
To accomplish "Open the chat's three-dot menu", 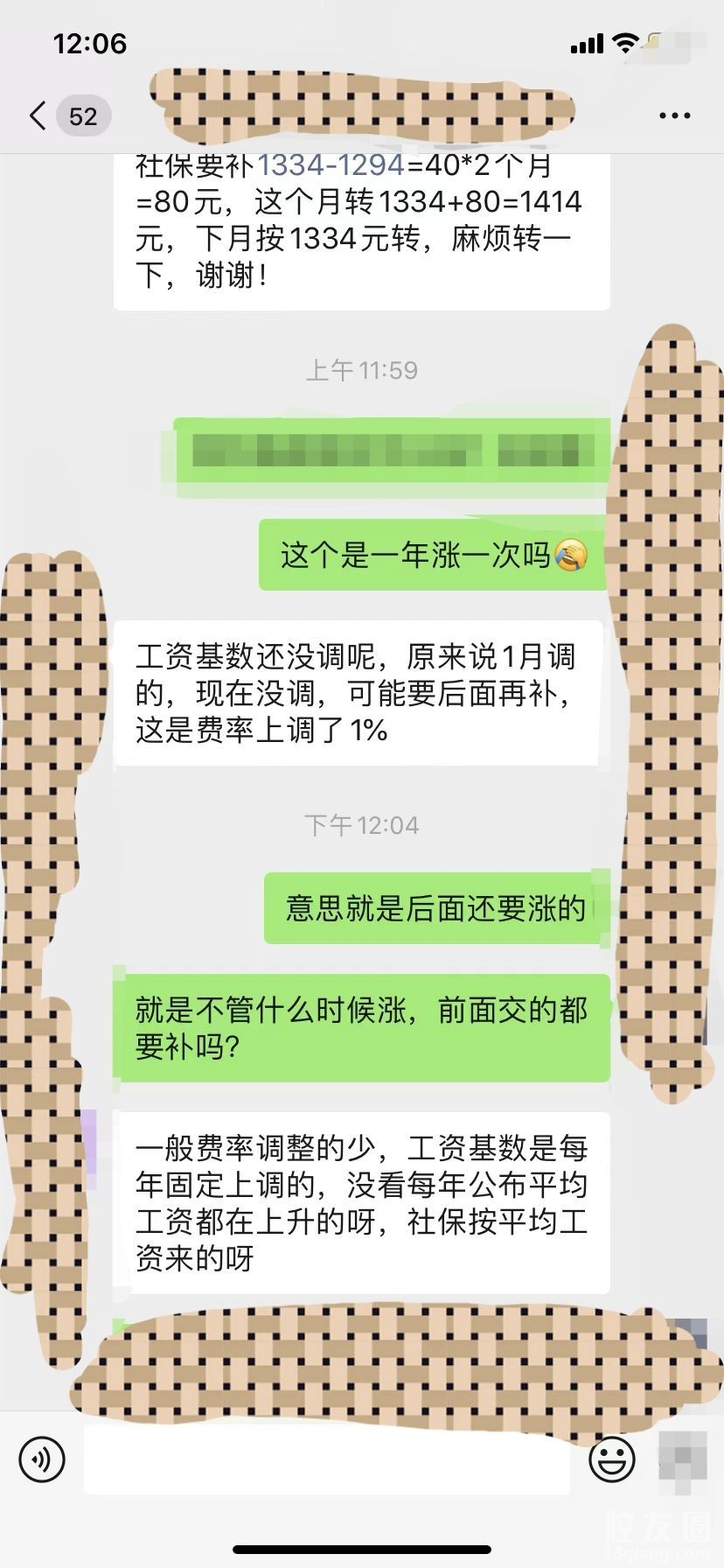I will (x=674, y=115).
